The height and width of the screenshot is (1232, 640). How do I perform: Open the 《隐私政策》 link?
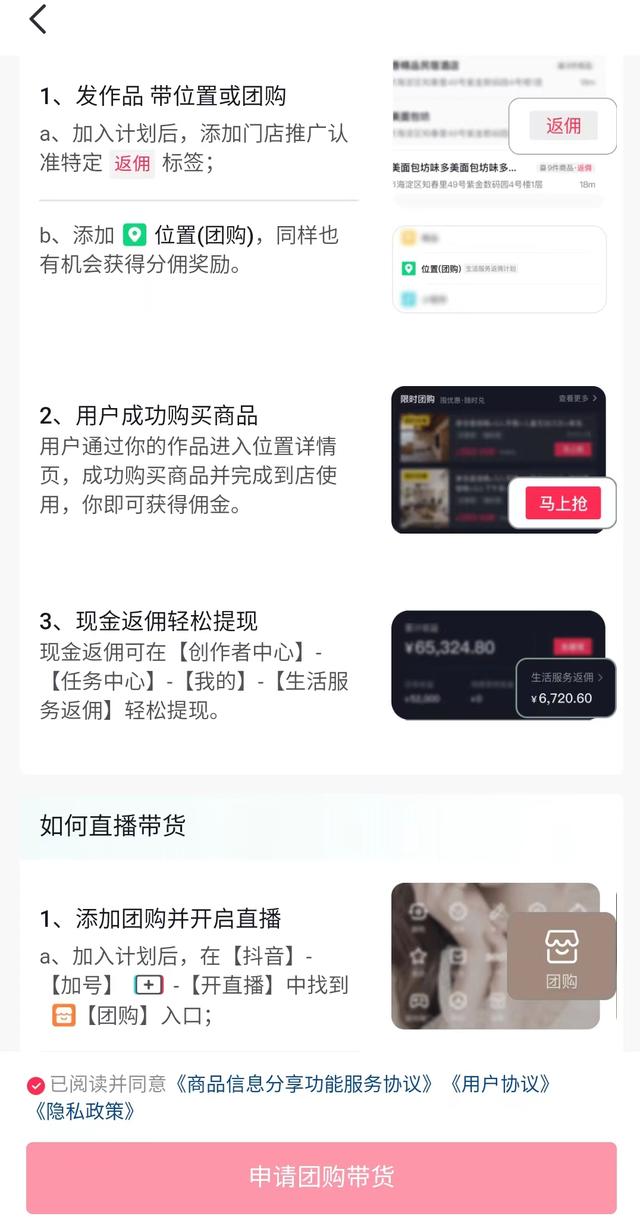coord(84,1110)
